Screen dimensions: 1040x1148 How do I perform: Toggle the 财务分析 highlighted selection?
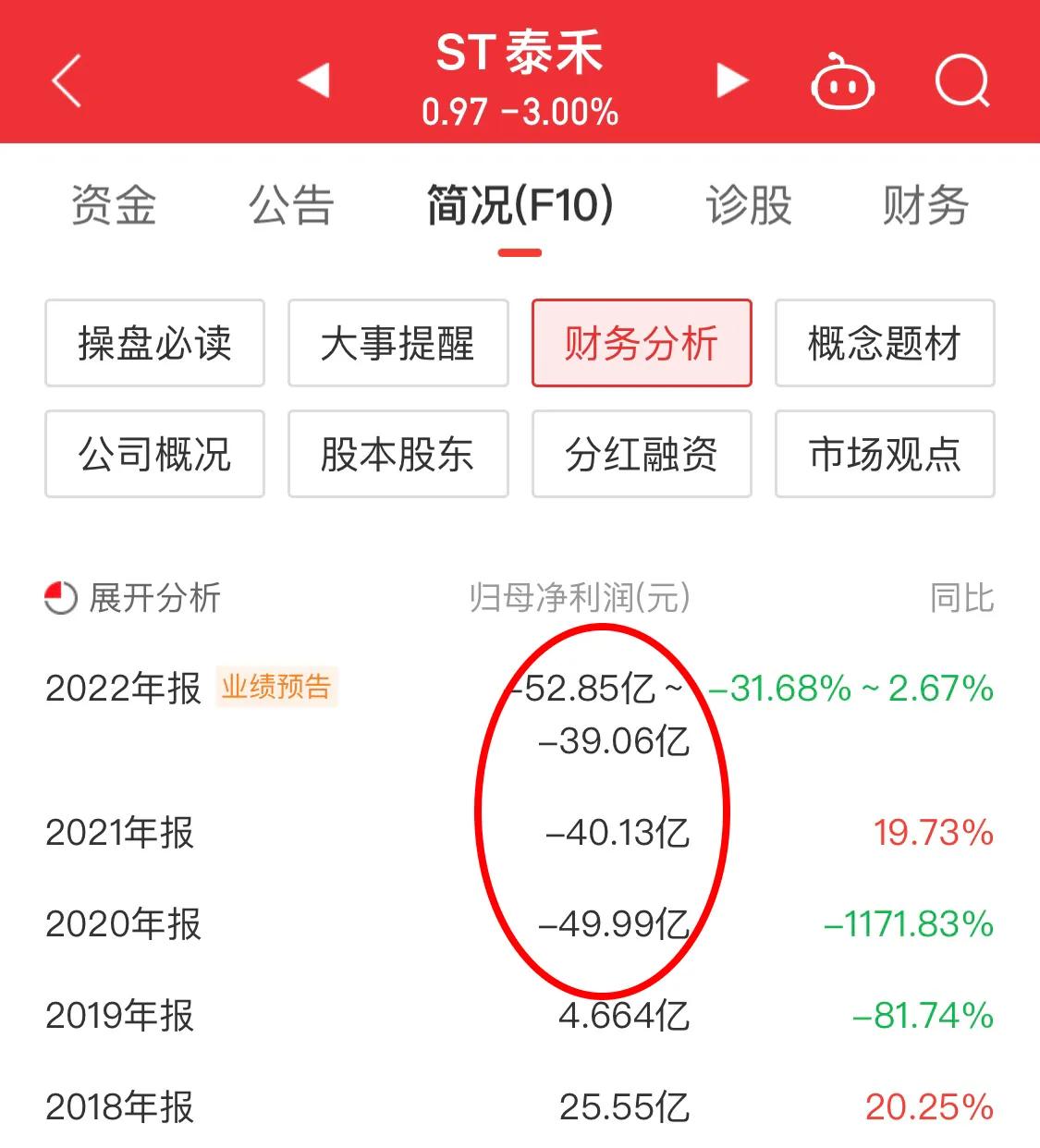[x=642, y=343]
